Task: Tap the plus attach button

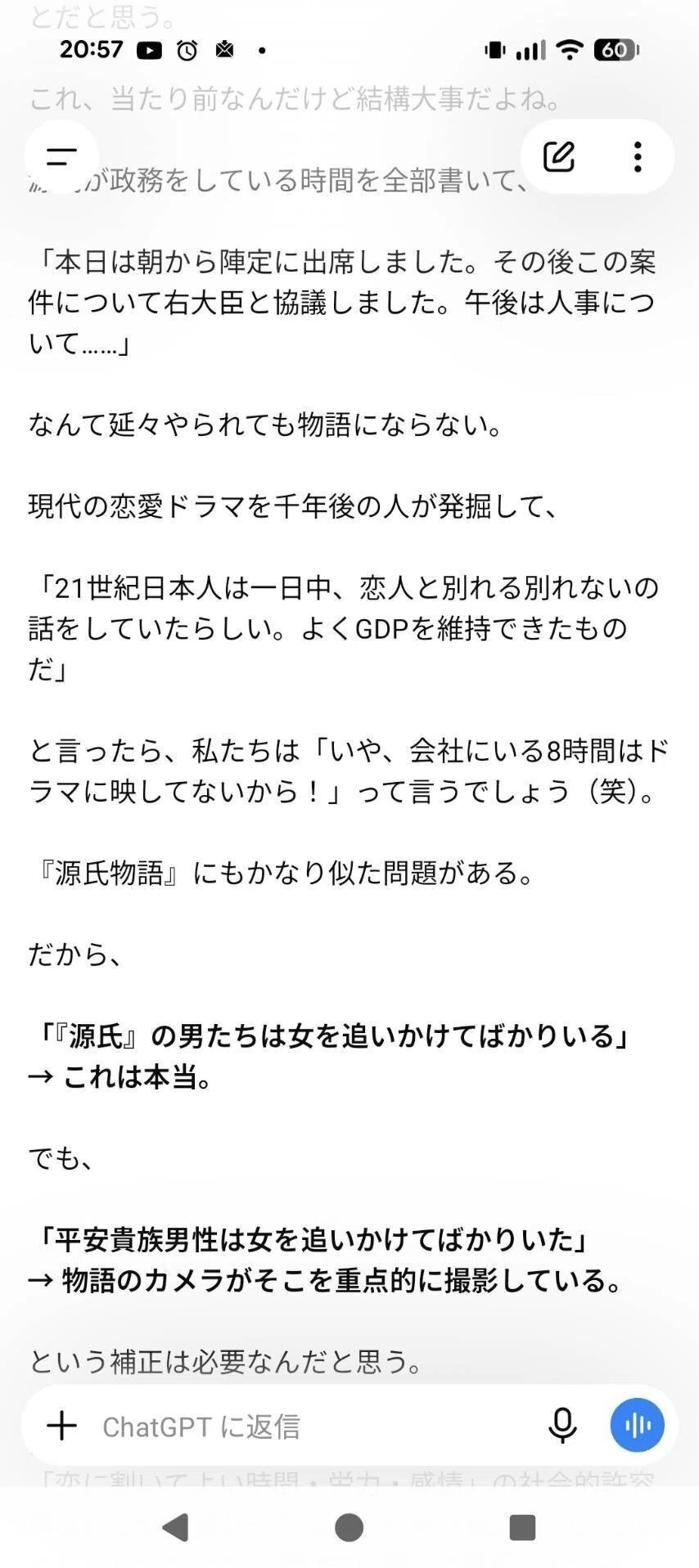Action: click(61, 1426)
